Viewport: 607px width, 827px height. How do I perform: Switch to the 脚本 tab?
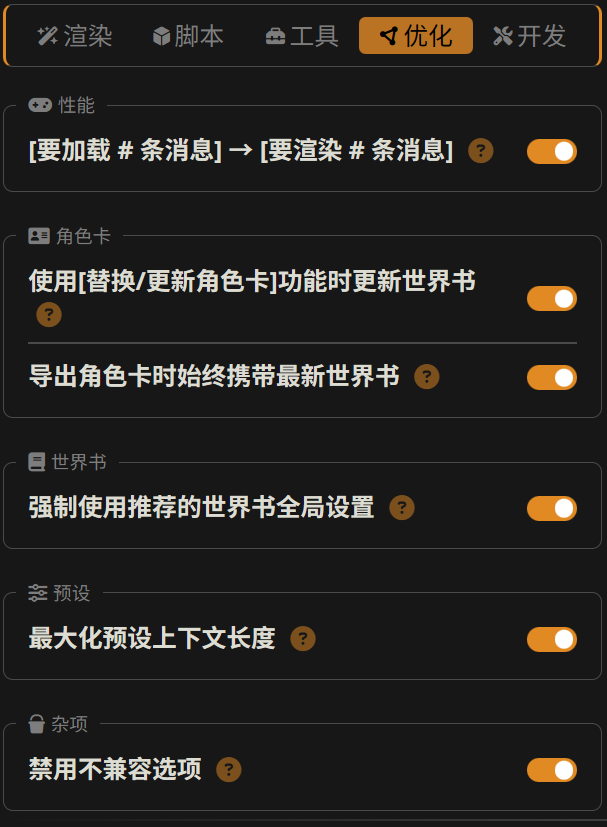pos(188,37)
